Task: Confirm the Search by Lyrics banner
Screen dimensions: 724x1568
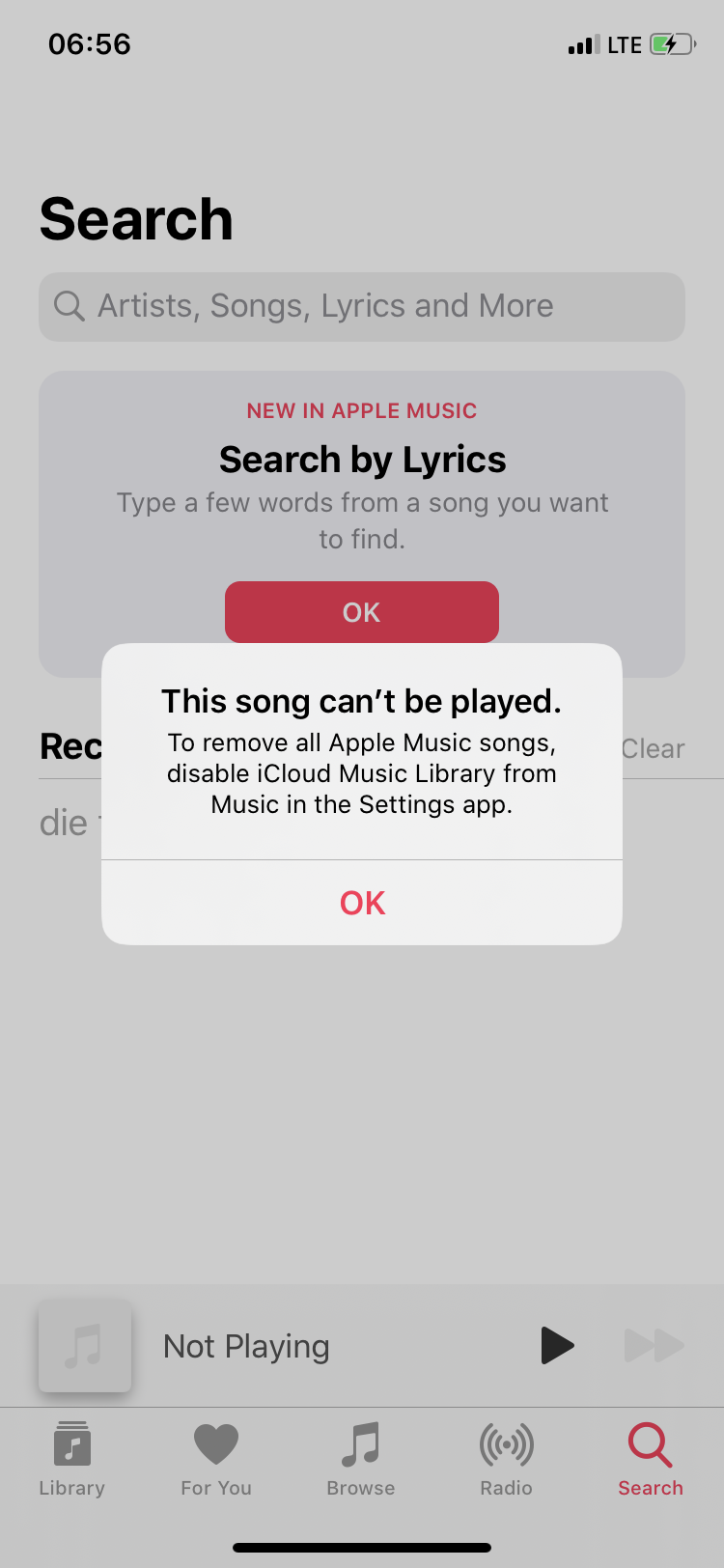Action: 362,612
